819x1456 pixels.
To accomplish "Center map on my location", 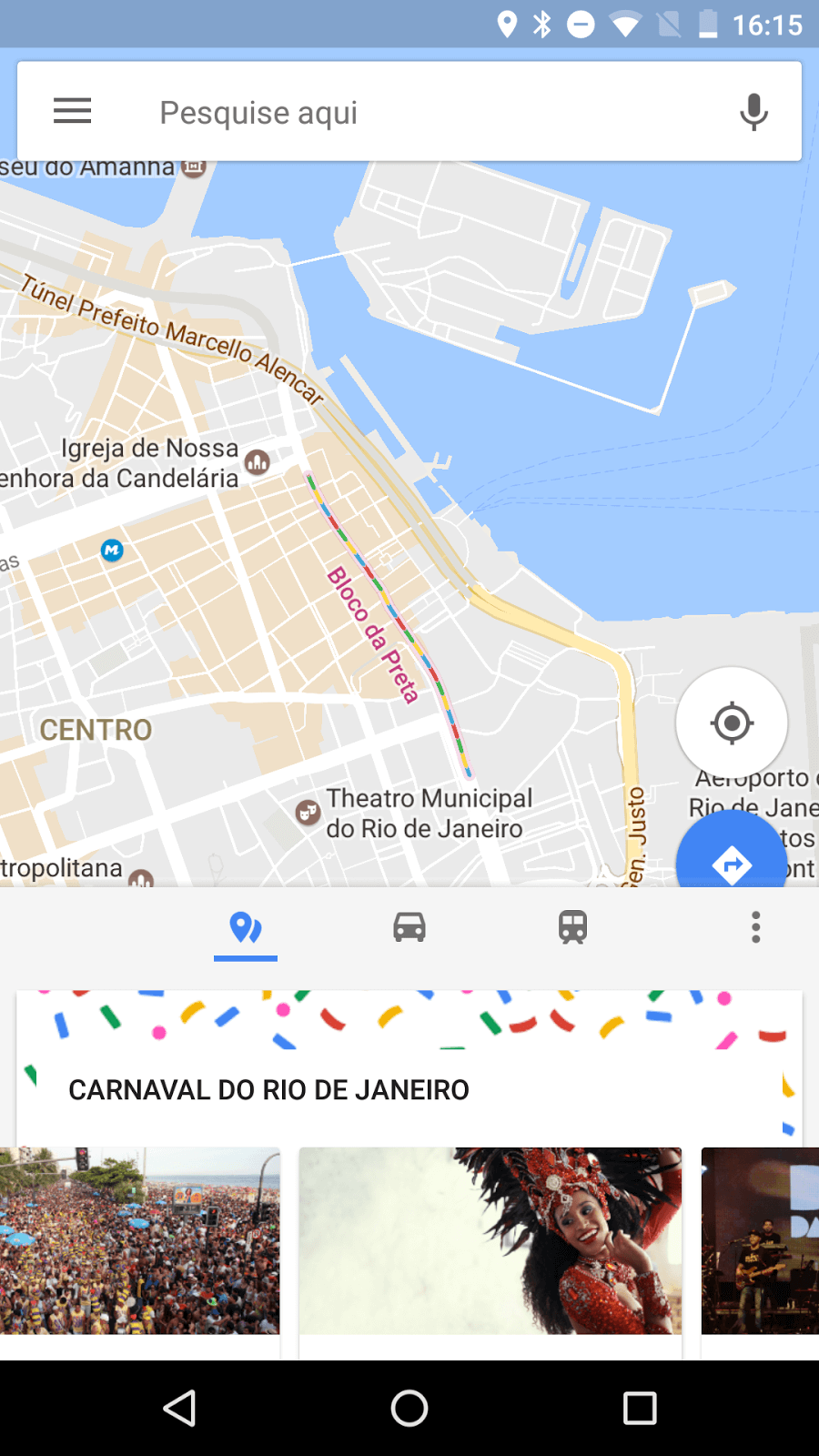I will coord(732,723).
